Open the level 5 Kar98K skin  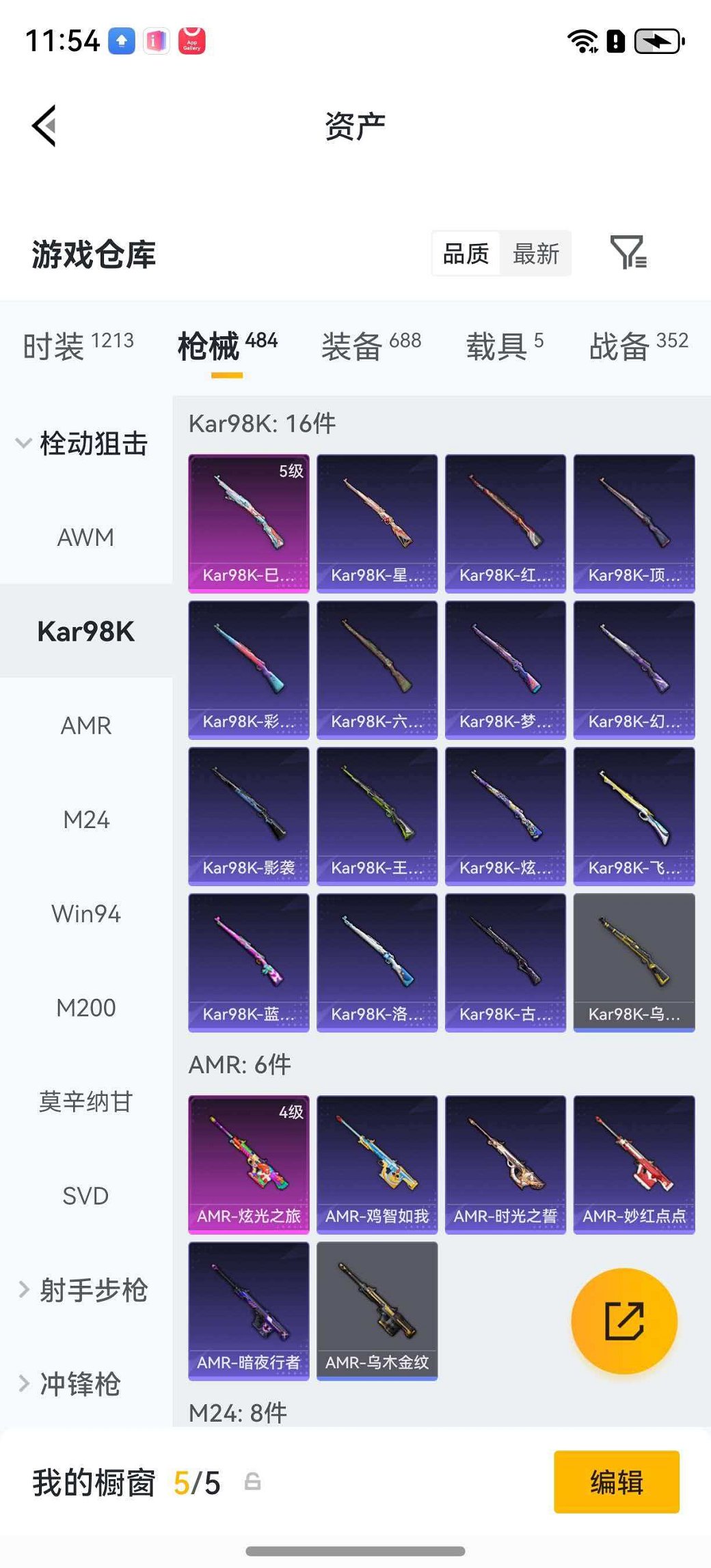pyautogui.click(x=249, y=523)
